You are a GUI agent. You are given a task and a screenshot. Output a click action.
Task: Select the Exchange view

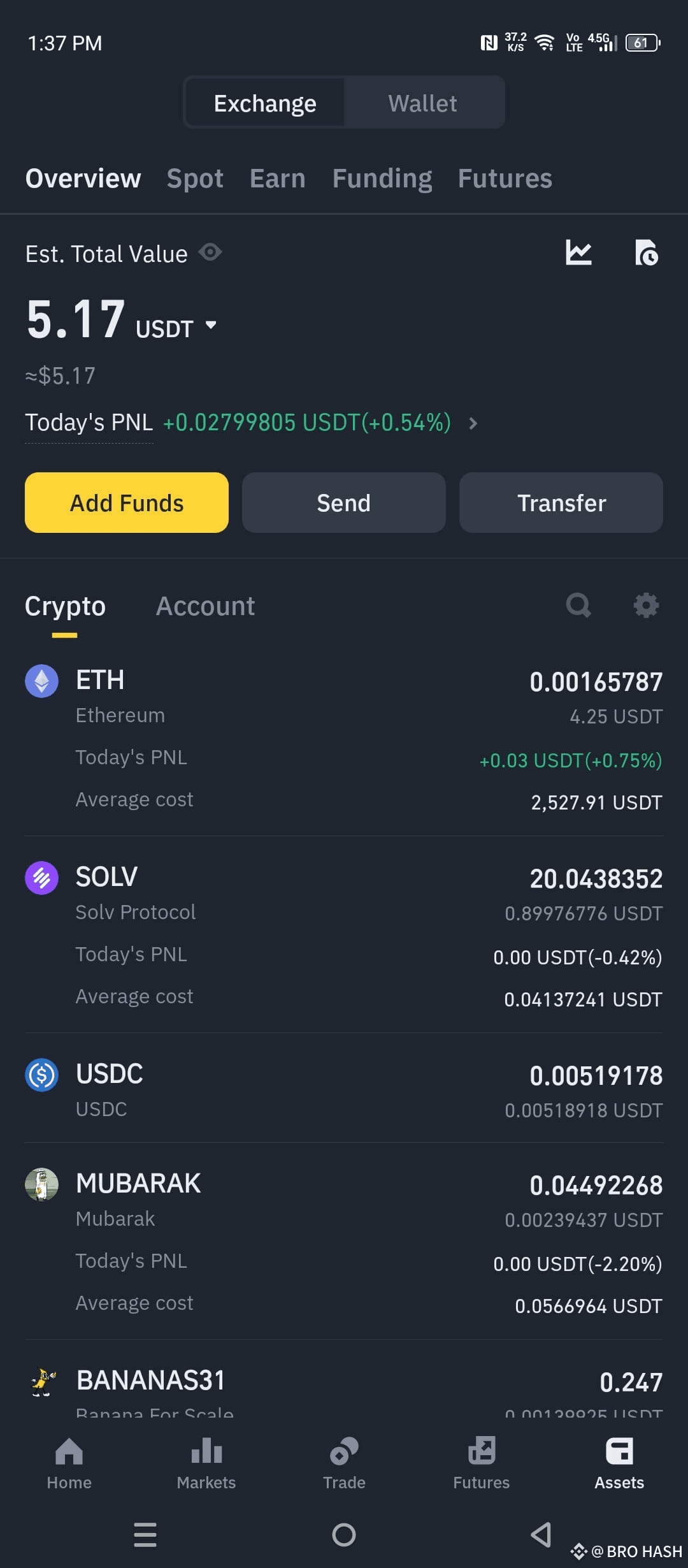click(265, 102)
